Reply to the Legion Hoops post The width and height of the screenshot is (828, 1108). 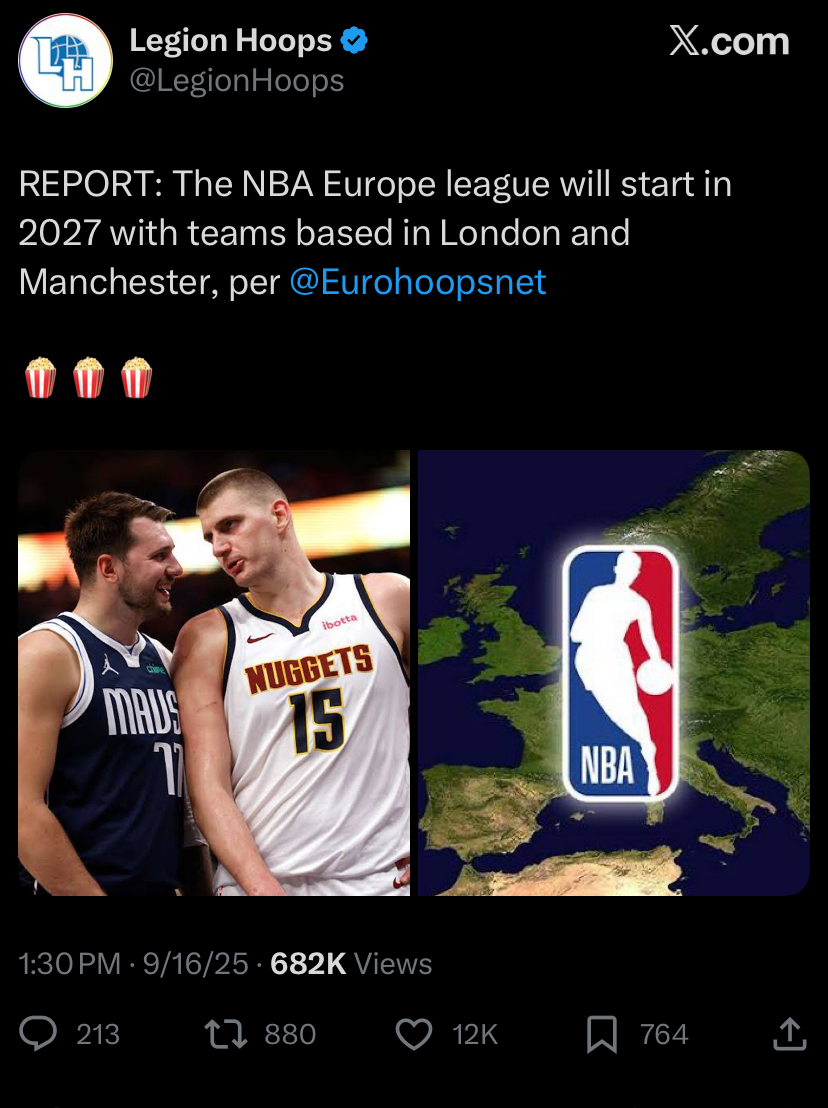click(x=39, y=1034)
